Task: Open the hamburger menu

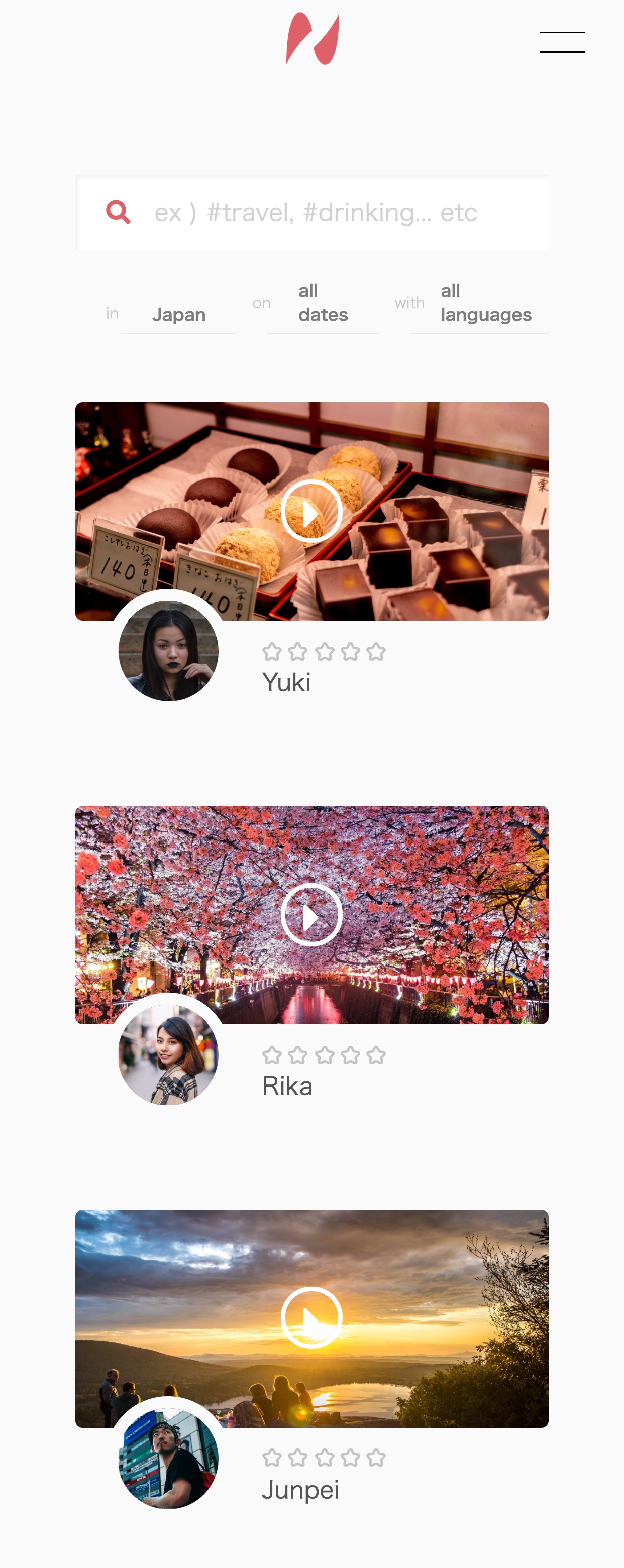Action: pyautogui.click(x=561, y=42)
